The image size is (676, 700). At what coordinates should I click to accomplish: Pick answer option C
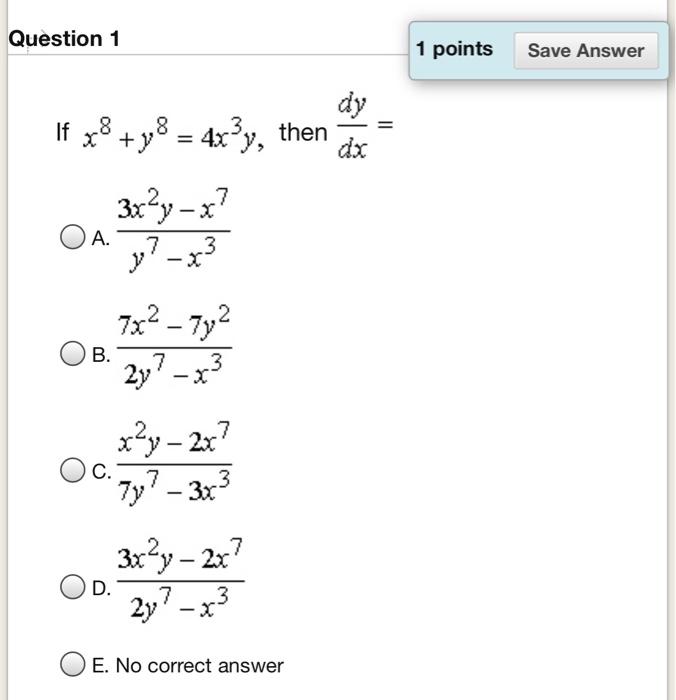pyautogui.click(x=73, y=469)
